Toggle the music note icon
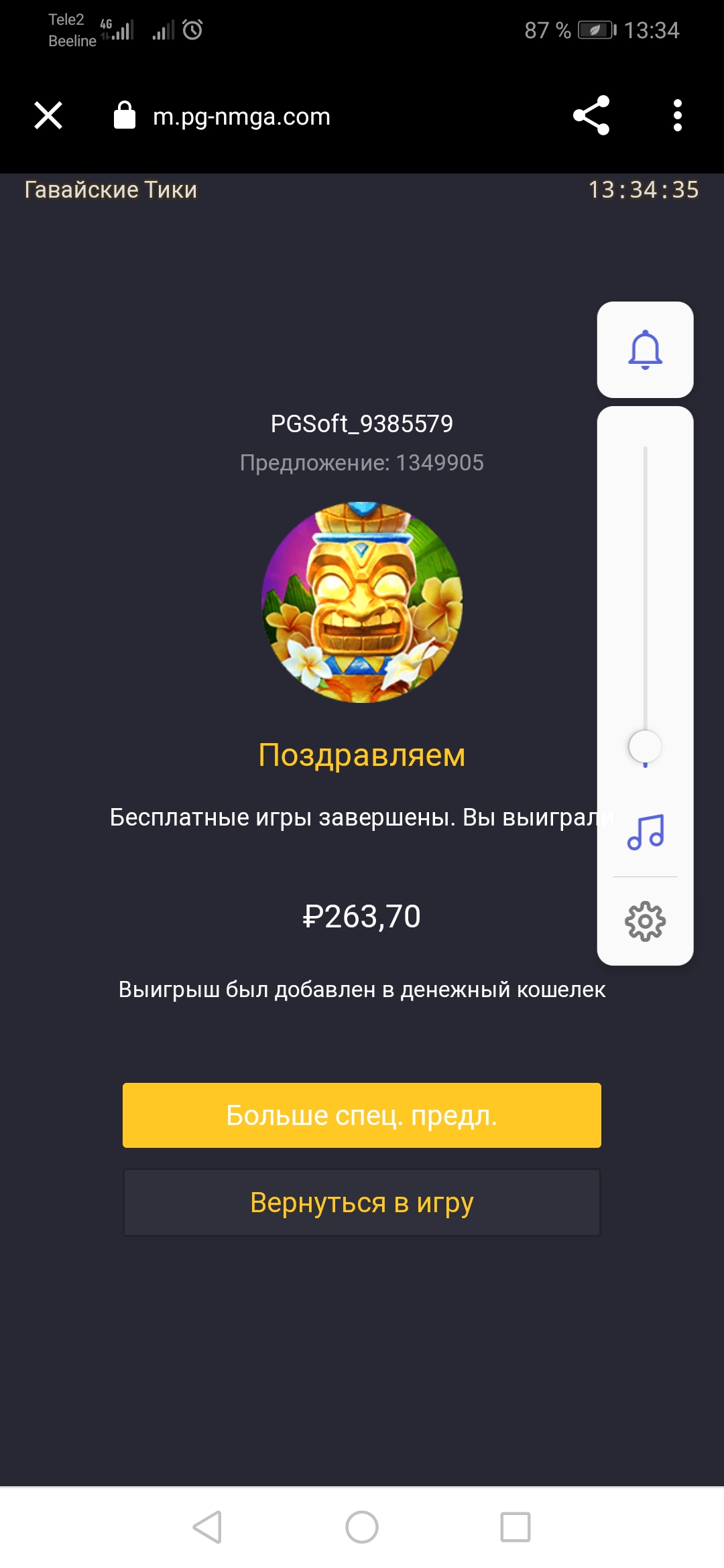This screenshot has height=1568, width=724. (x=646, y=832)
